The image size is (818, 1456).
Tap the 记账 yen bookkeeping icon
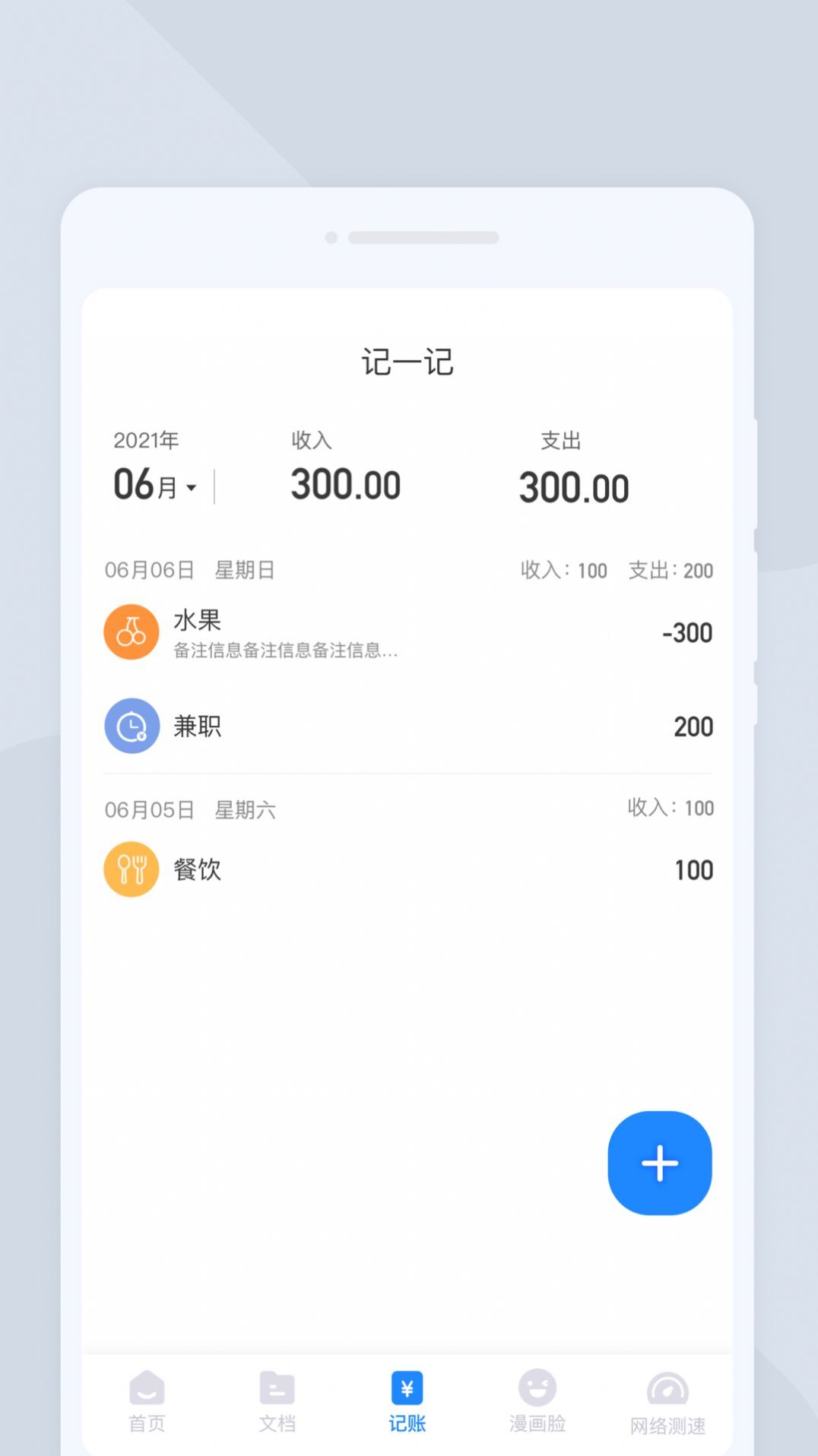point(407,1387)
